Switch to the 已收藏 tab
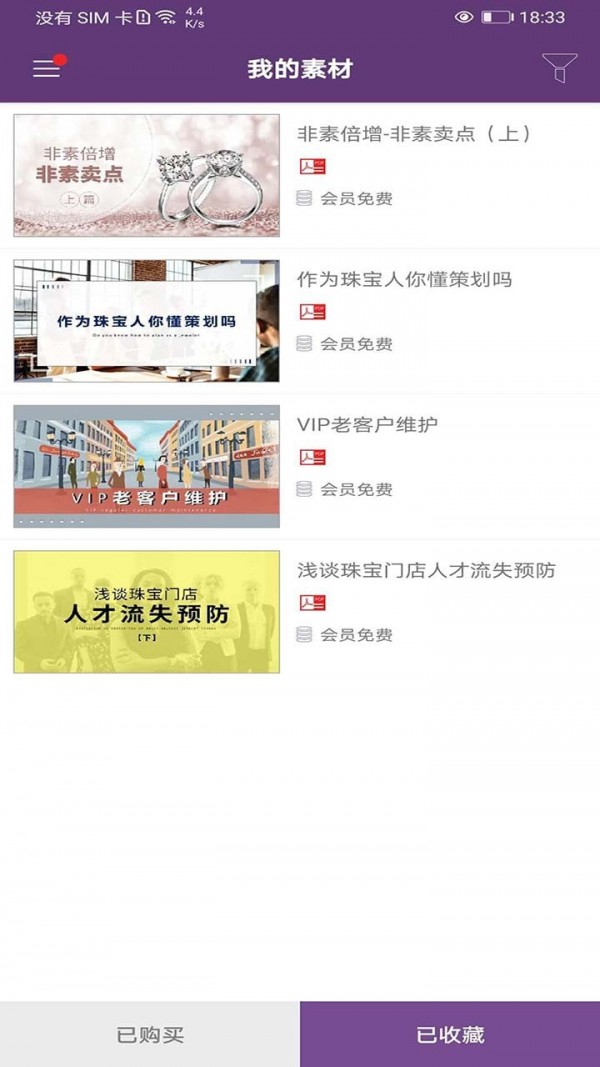The image size is (600, 1067). [x=450, y=1034]
